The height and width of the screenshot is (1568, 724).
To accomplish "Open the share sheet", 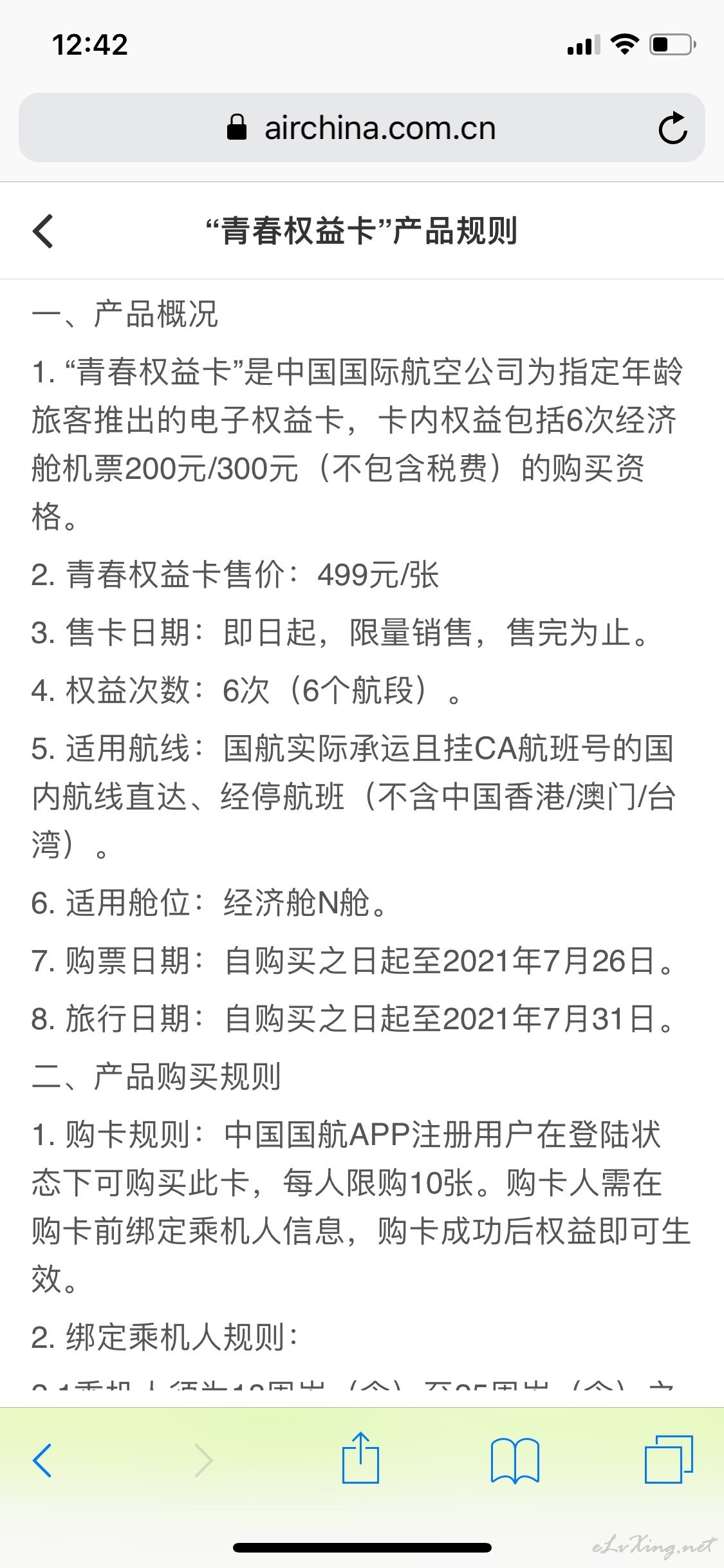I will pyautogui.click(x=360, y=1458).
